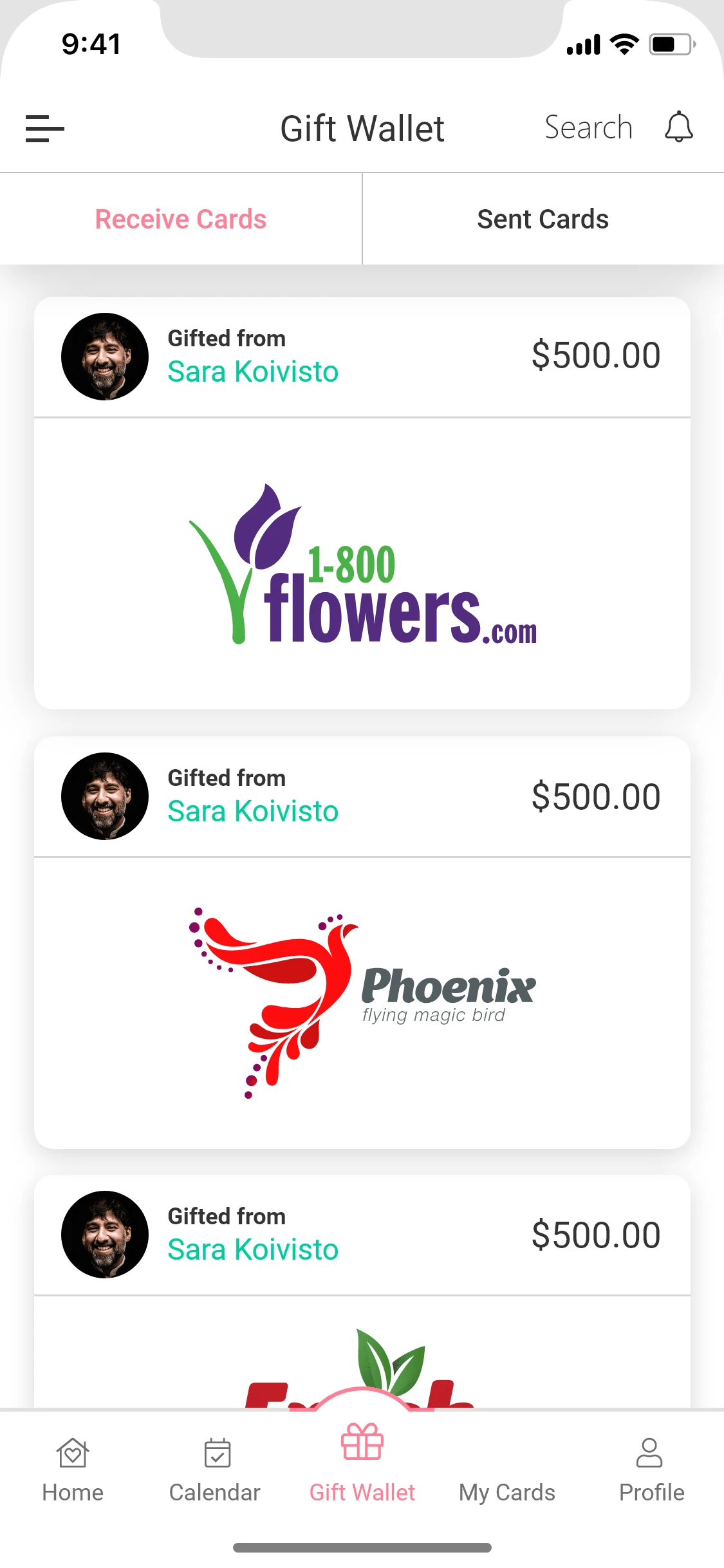This screenshot has width=724, height=1568.
Task: Open the notifications bell
Action: (x=678, y=127)
